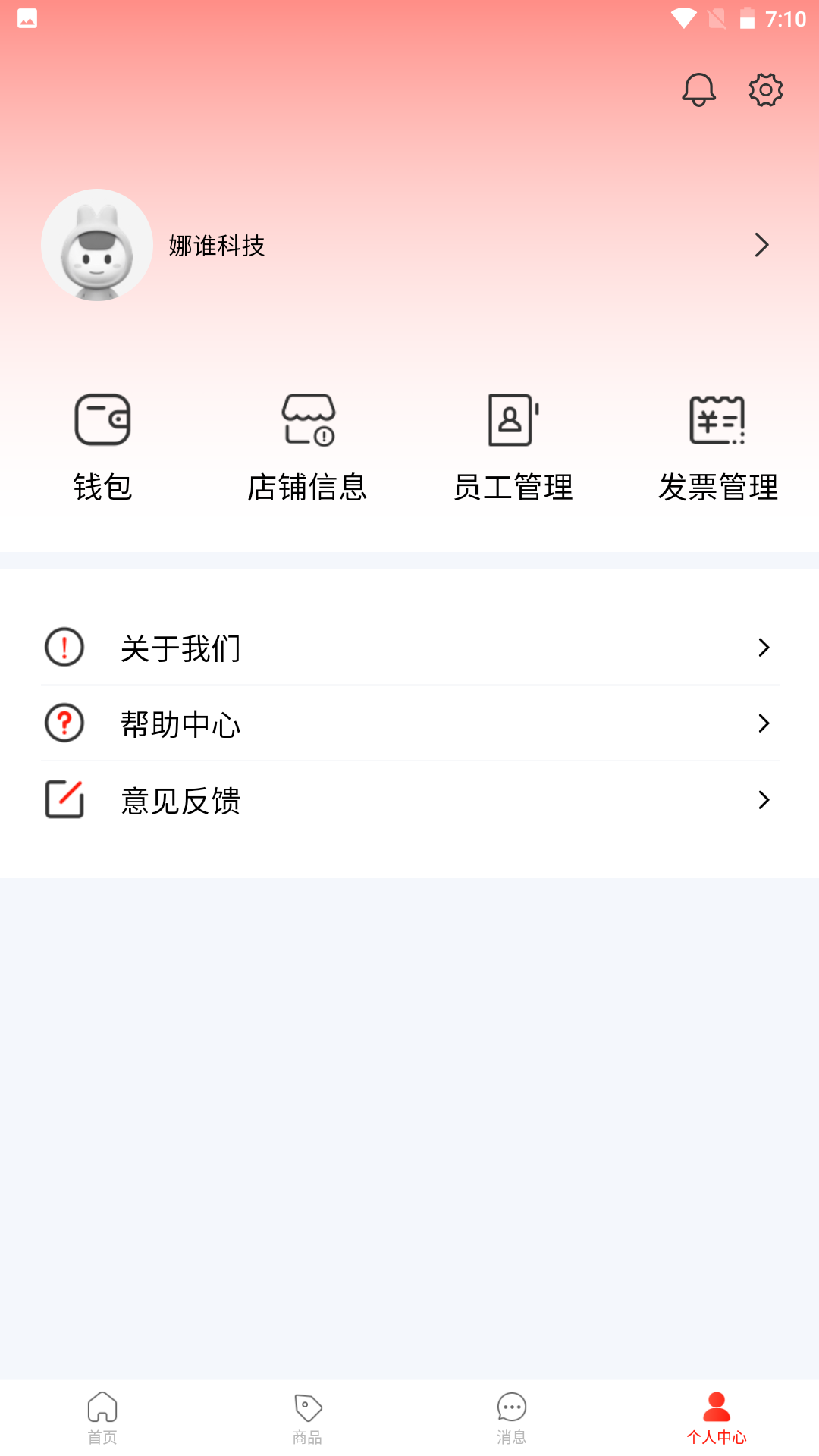Open 发票管理 invoice management
The image size is (819, 1456).
pyautogui.click(x=718, y=420)
